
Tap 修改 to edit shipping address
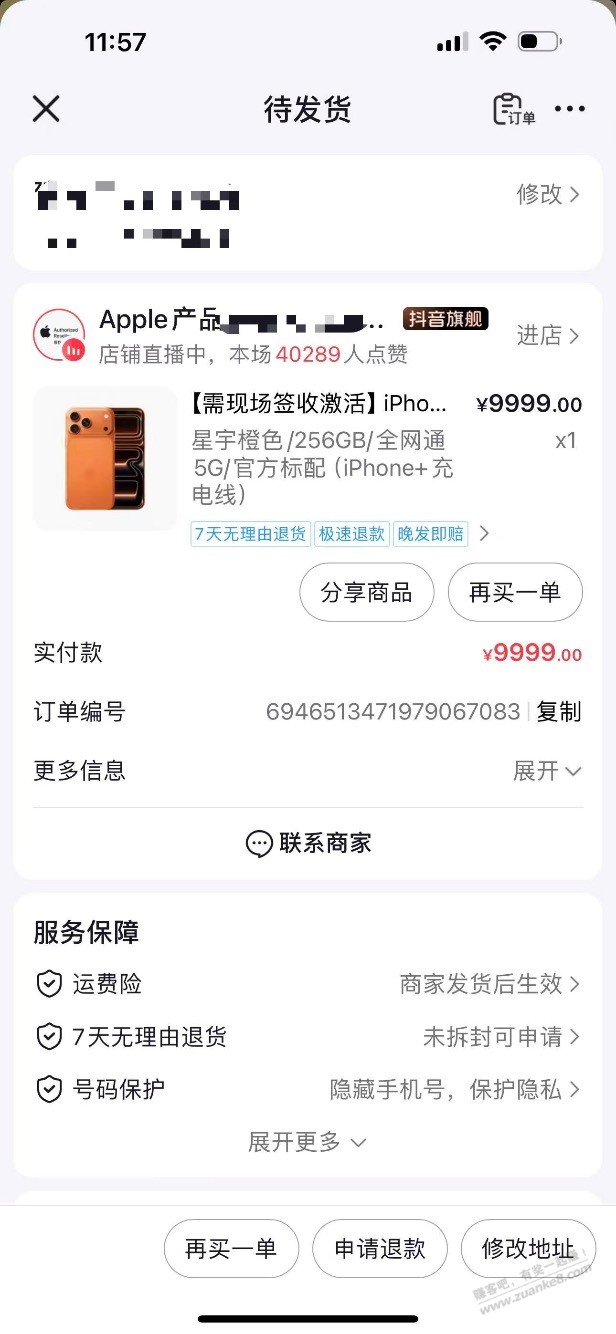[x=547, y=194]
